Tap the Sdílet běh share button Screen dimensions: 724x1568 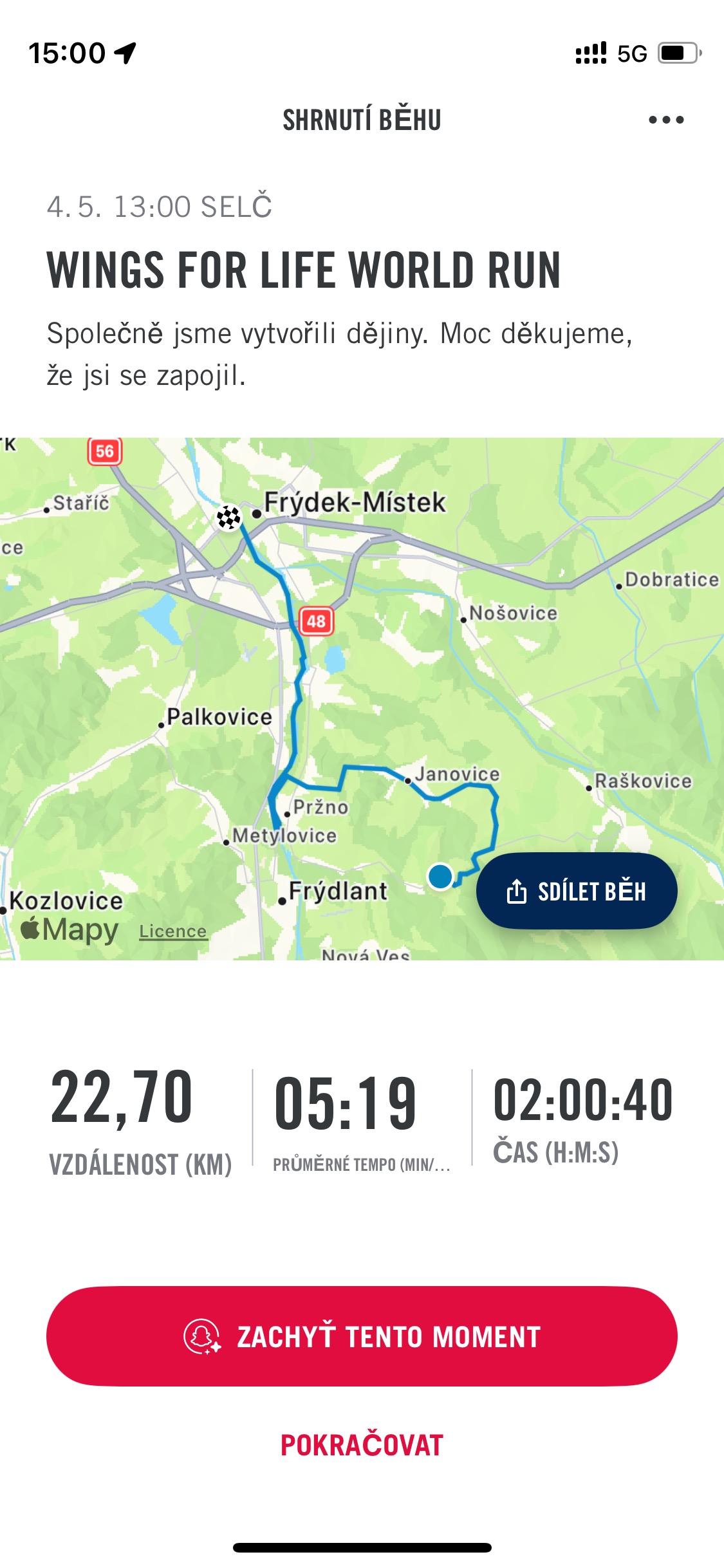pyautogui.click(x=577, y=891)
